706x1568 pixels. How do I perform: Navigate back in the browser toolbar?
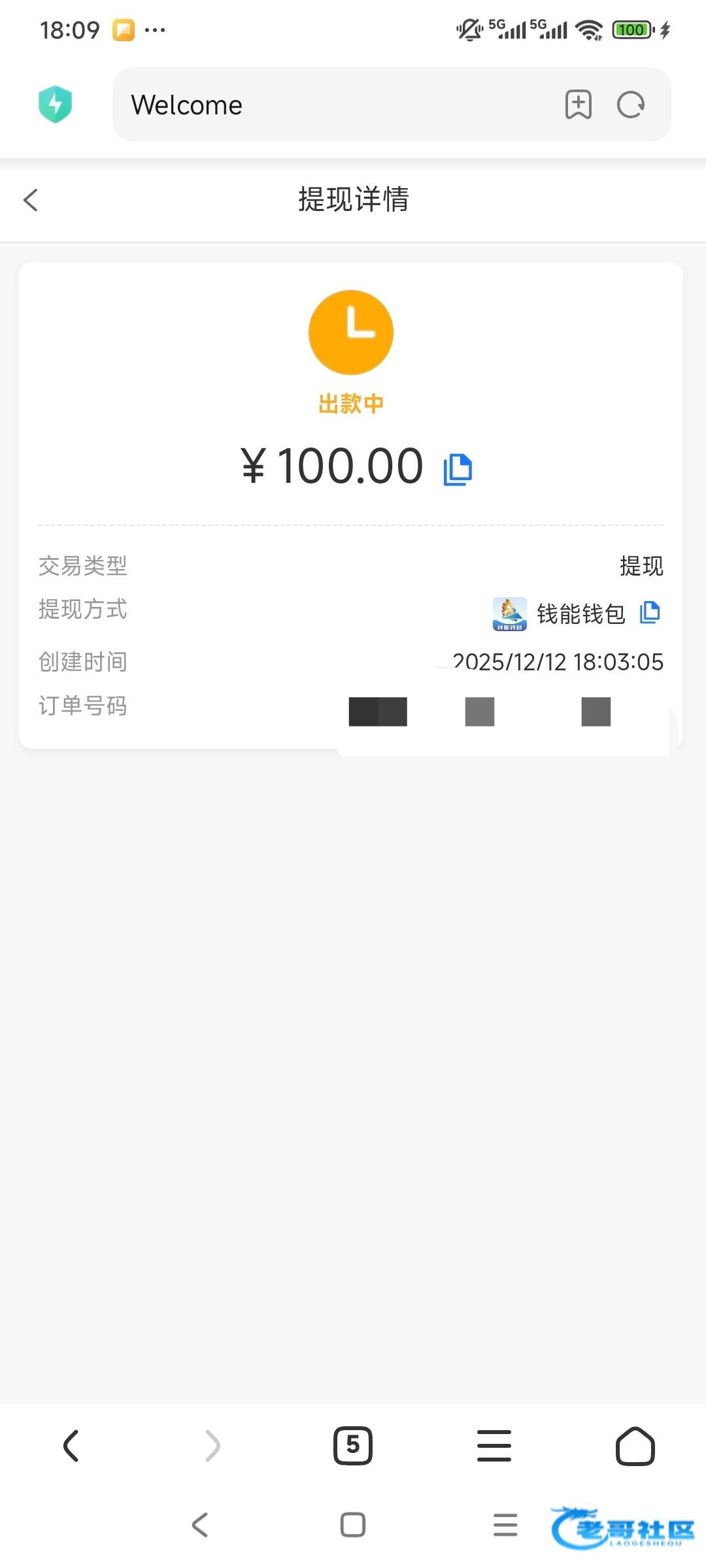[71, 1446]
